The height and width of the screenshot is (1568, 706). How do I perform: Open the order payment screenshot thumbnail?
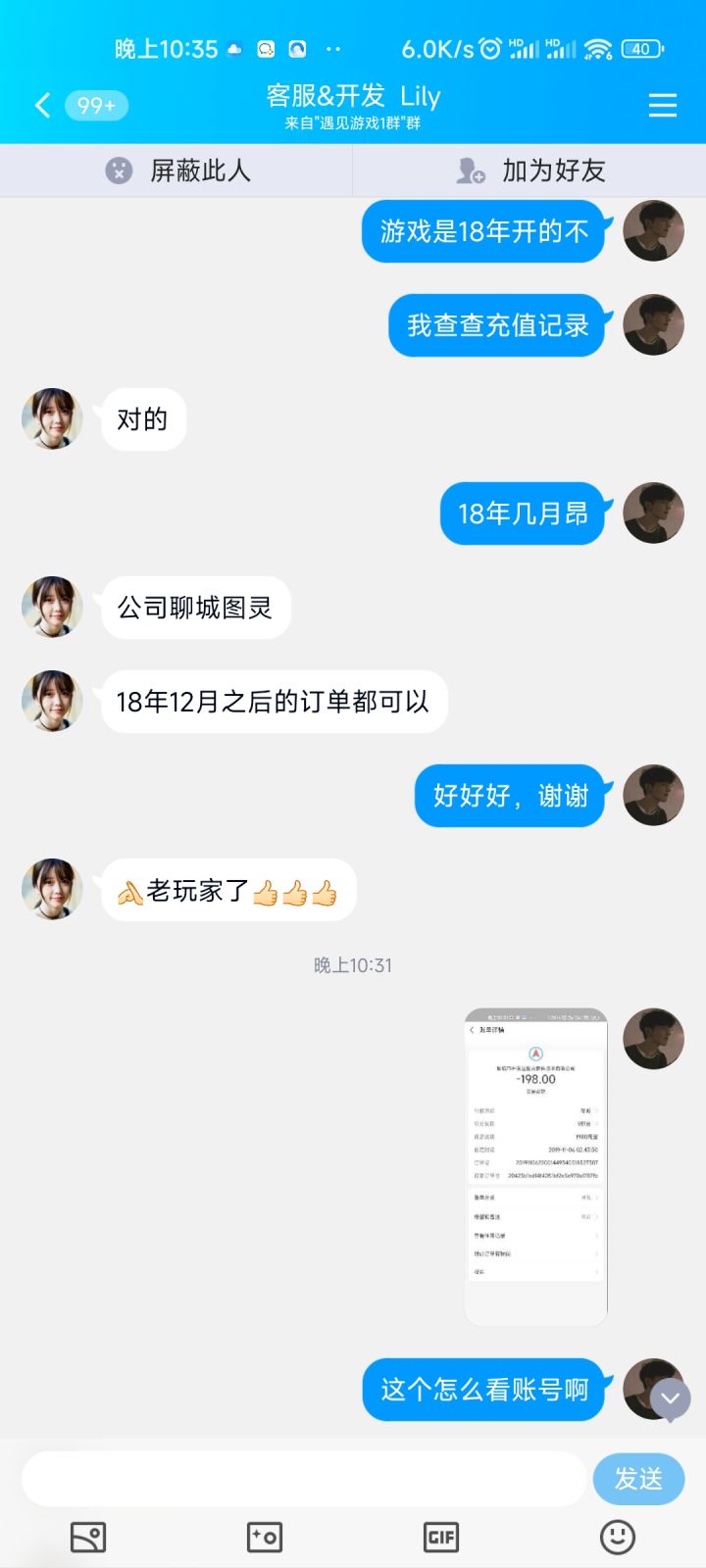pos(535,1166)
